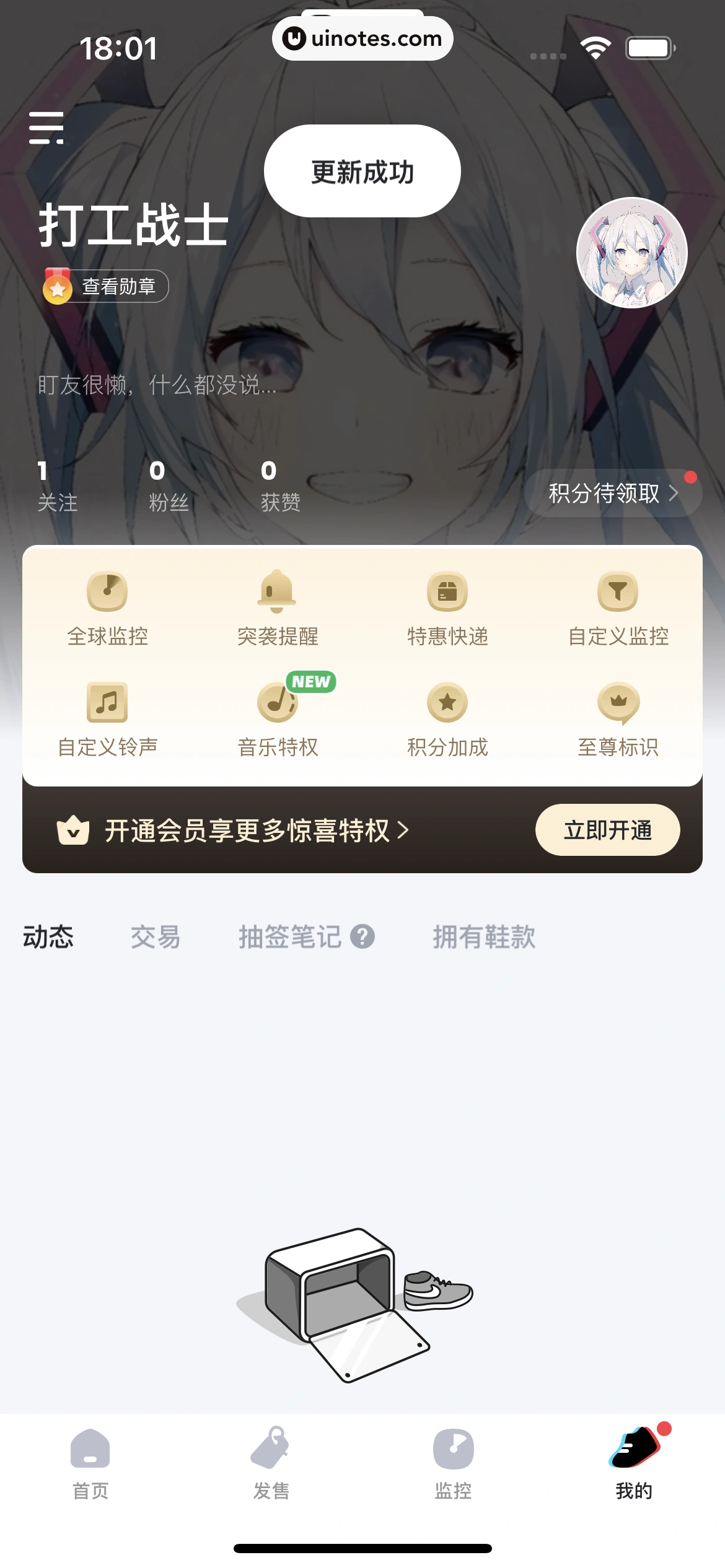The width and height of the screenshot is (725, 1568).
Task: Open 全球监控 feature
Action: click(107, 608)
